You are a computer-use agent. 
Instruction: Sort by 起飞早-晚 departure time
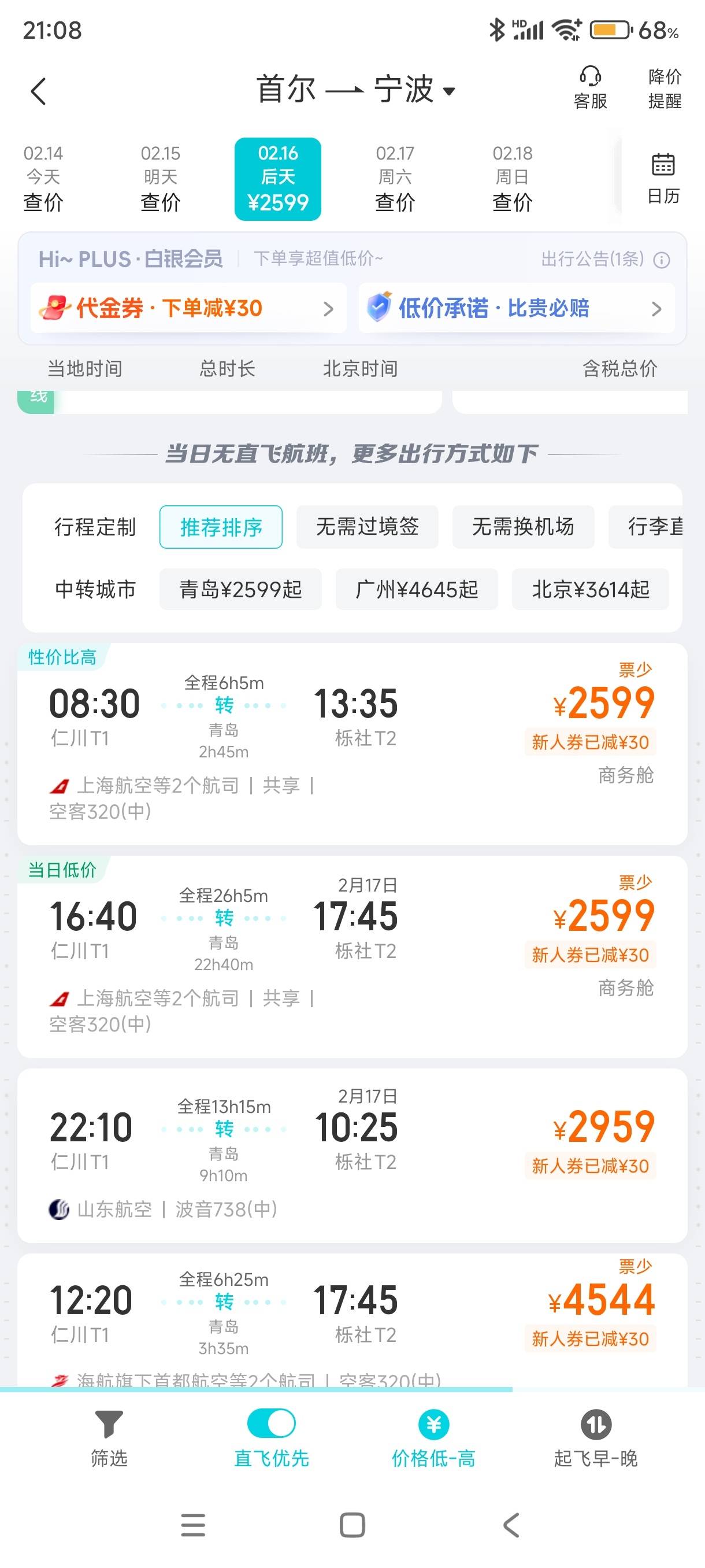click(596, 1440)
